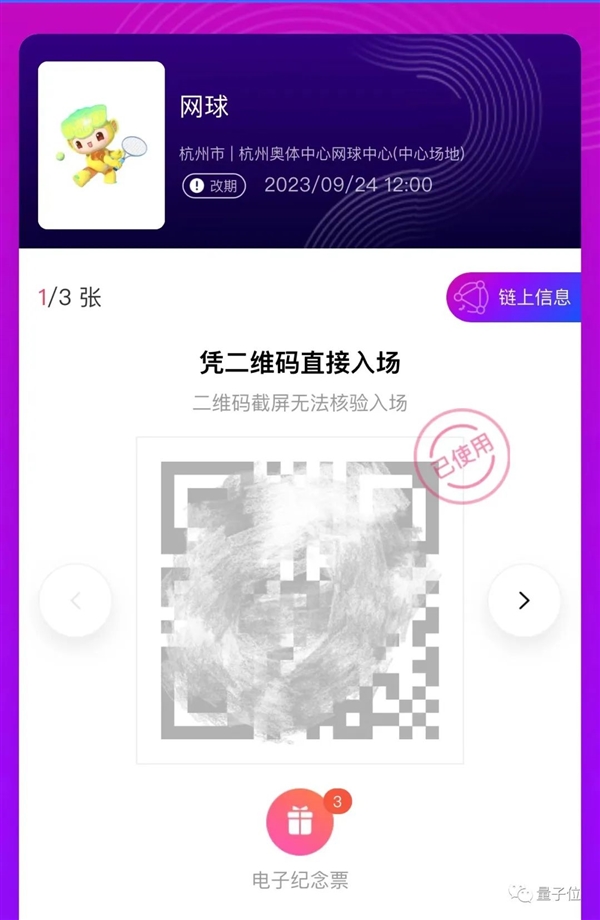View the 改期 reschedule notice

[214, 185]
